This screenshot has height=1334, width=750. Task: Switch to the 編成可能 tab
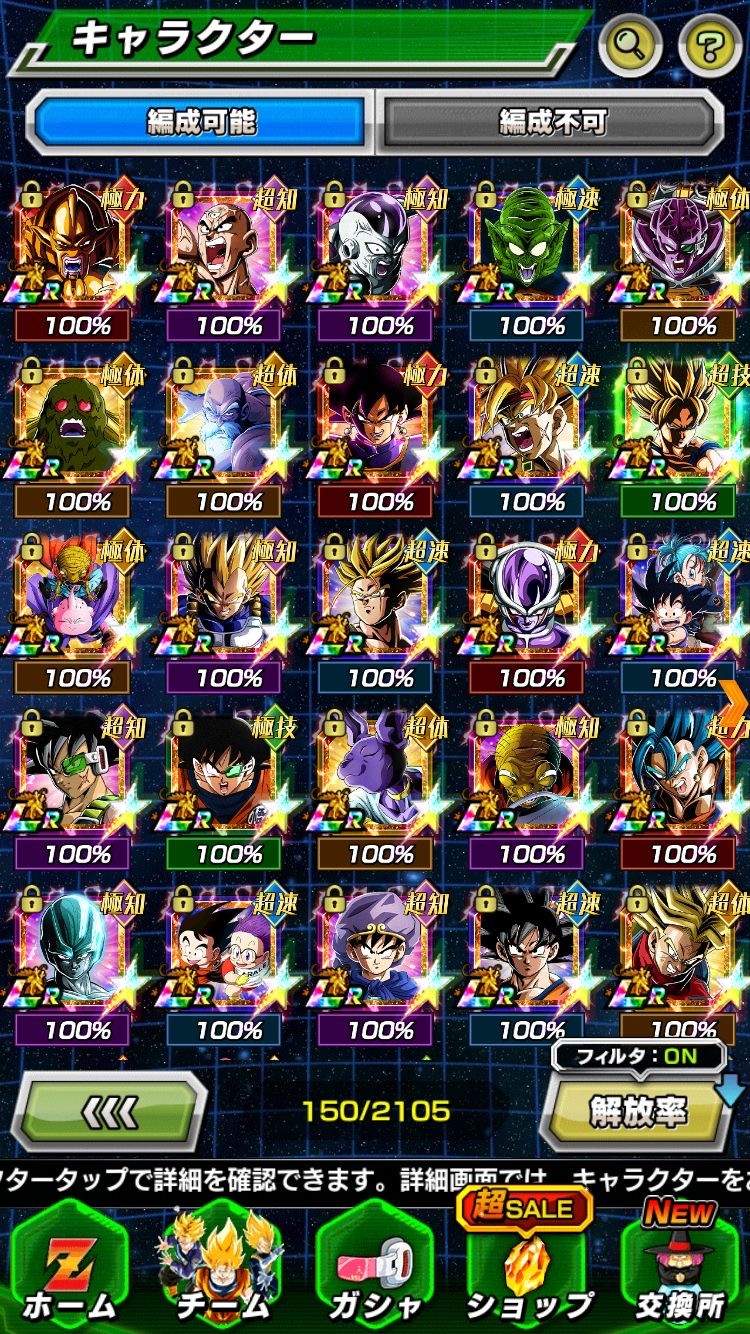click(201, 122)
